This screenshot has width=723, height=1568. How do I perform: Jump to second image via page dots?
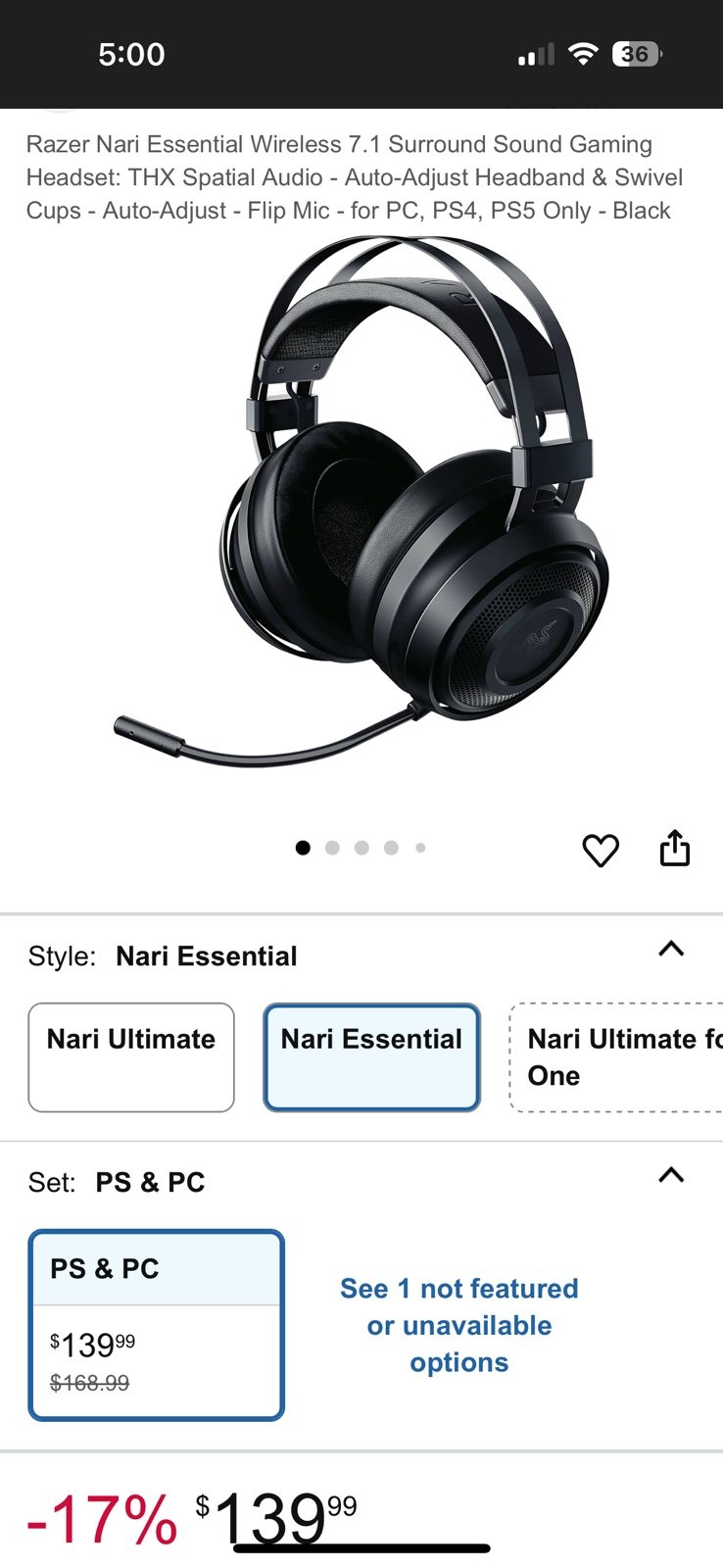[x=332, y=848]
